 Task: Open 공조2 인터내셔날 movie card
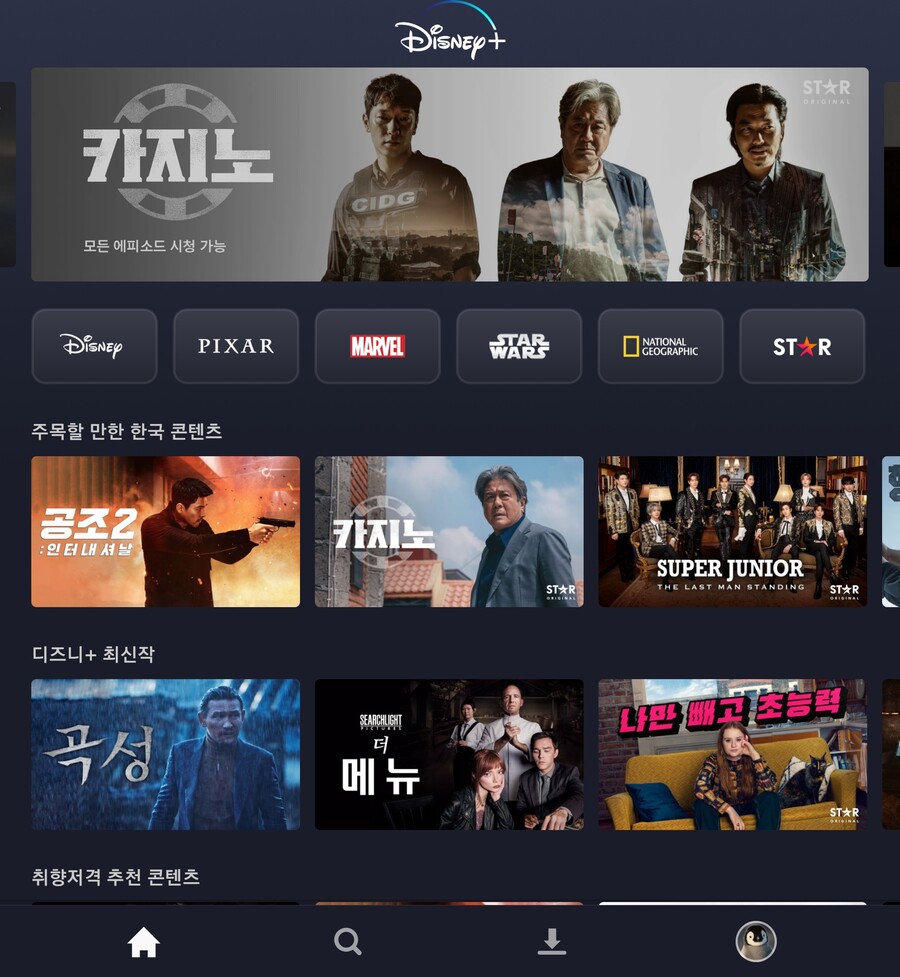(x=165, y=532)
